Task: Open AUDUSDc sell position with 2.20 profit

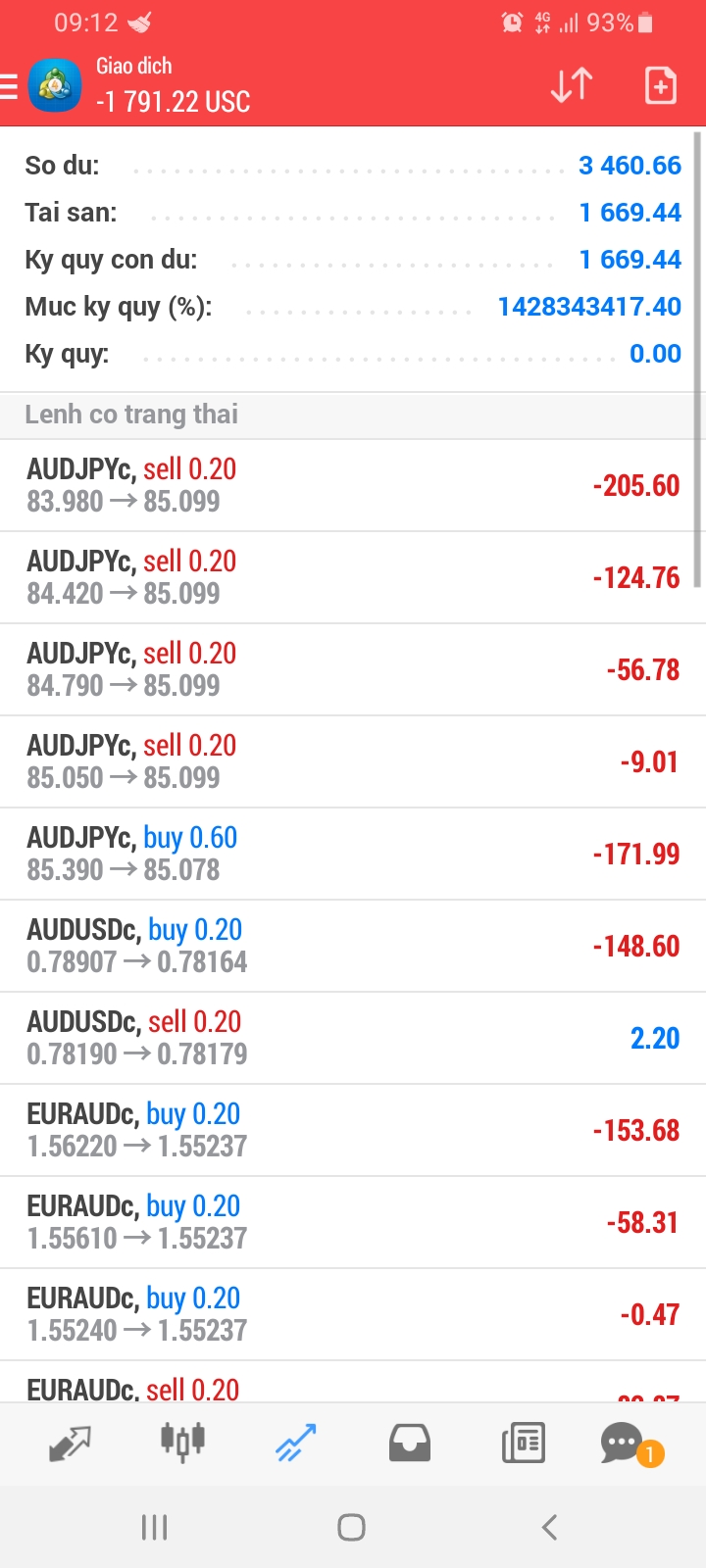Action: 353,1038
